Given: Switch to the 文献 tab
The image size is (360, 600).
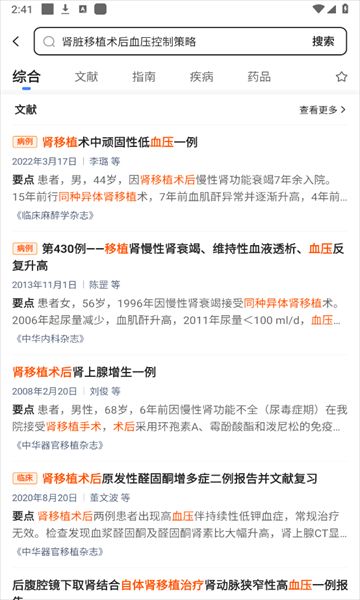Looking at the screenshot, I should [x=86, y=77].
